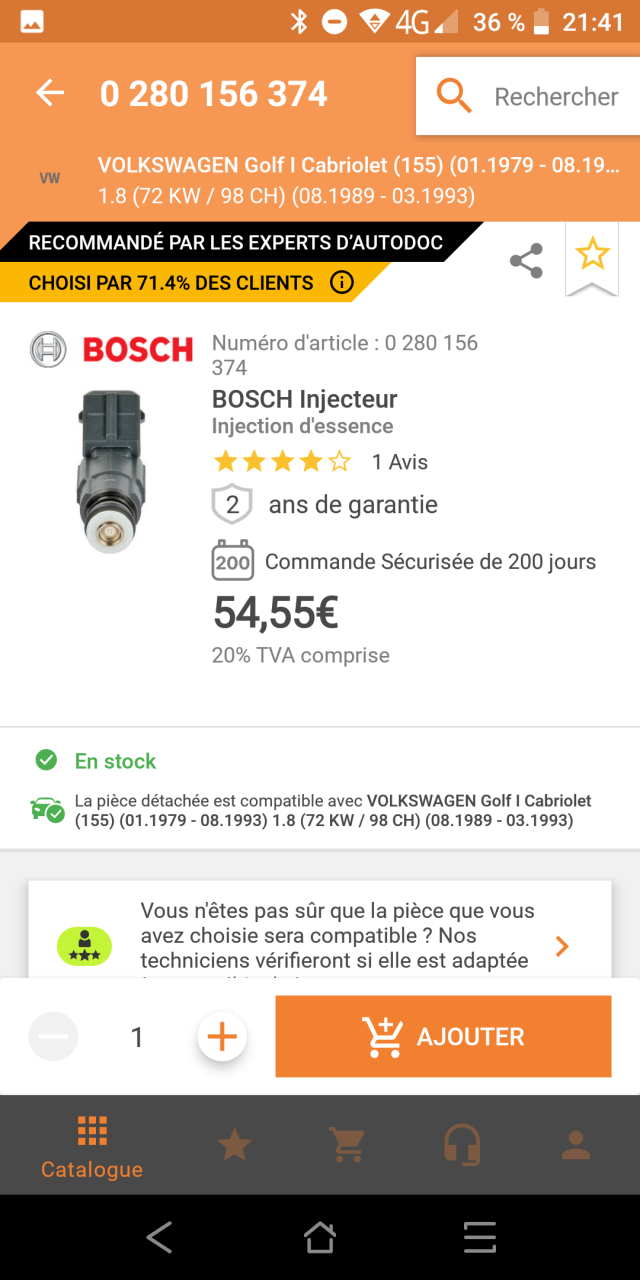The image size is (640, 1280).
Task: Open the profile account tab
Action: point(576,1145)
